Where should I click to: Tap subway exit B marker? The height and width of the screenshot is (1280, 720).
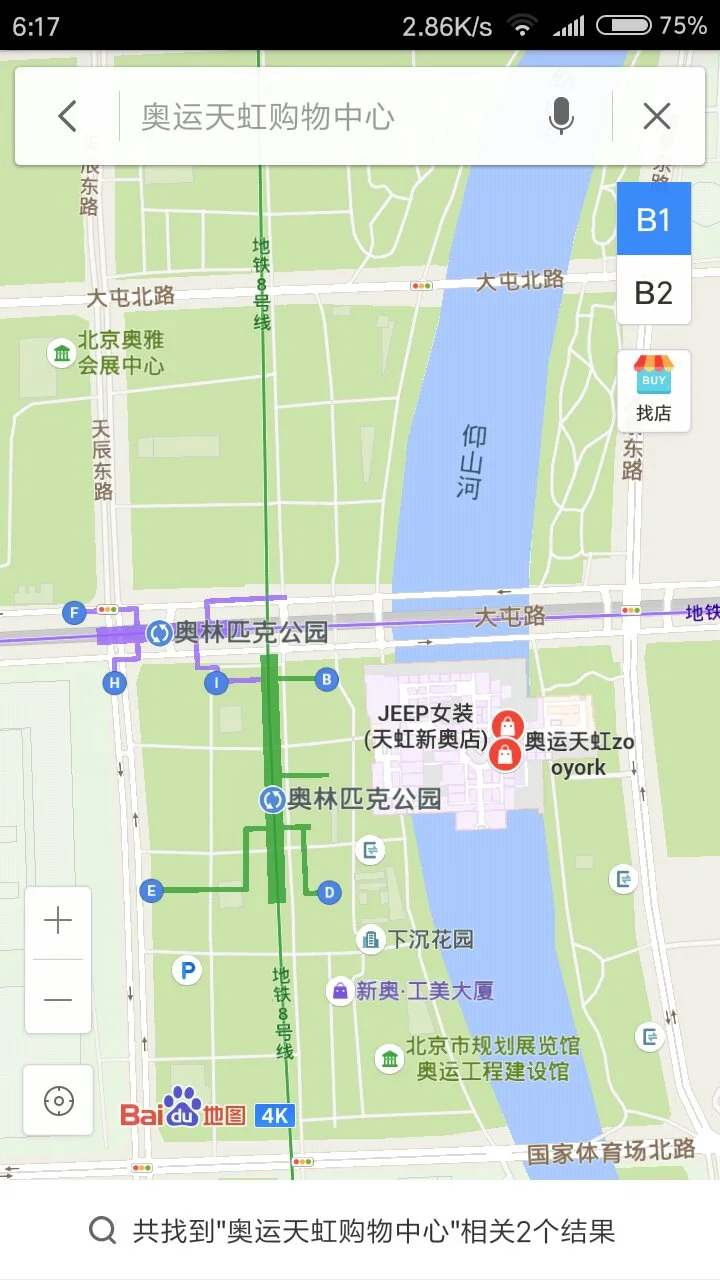pyautogui.click(x=325, y=680)
